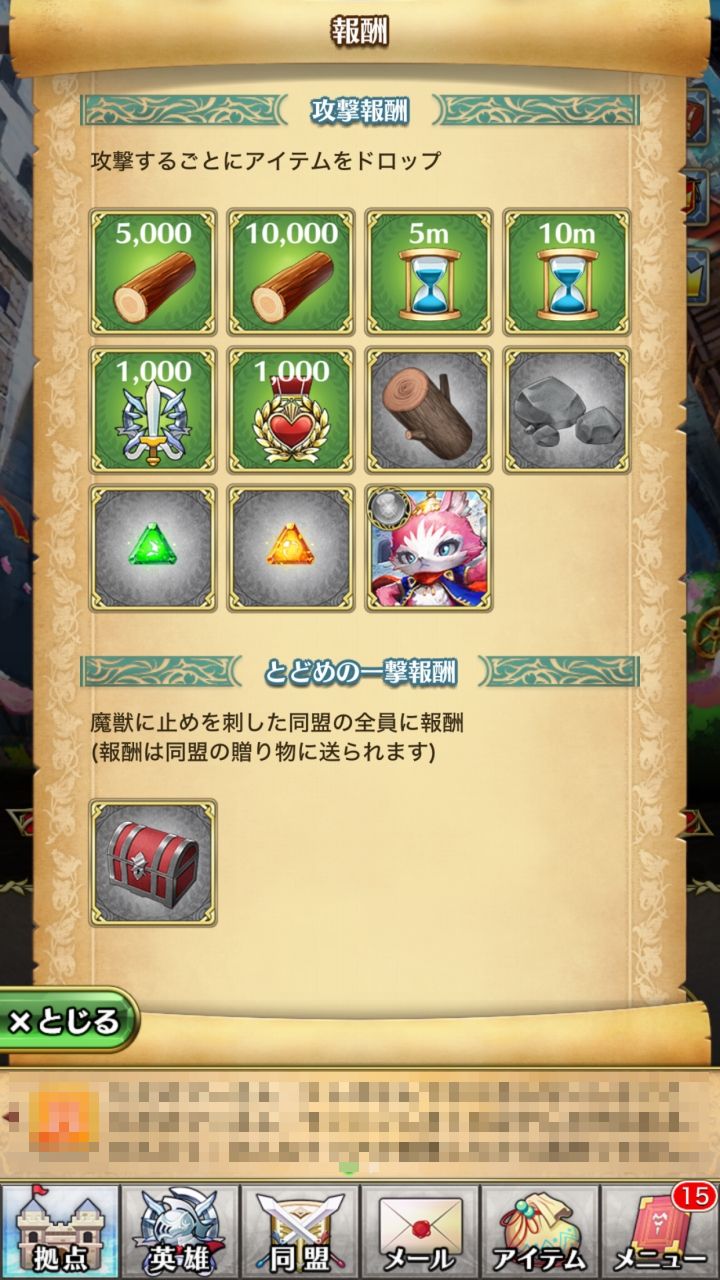Tap the gray stone rocks reward
The image size is (720, 1280).
(x=567, y=410)
